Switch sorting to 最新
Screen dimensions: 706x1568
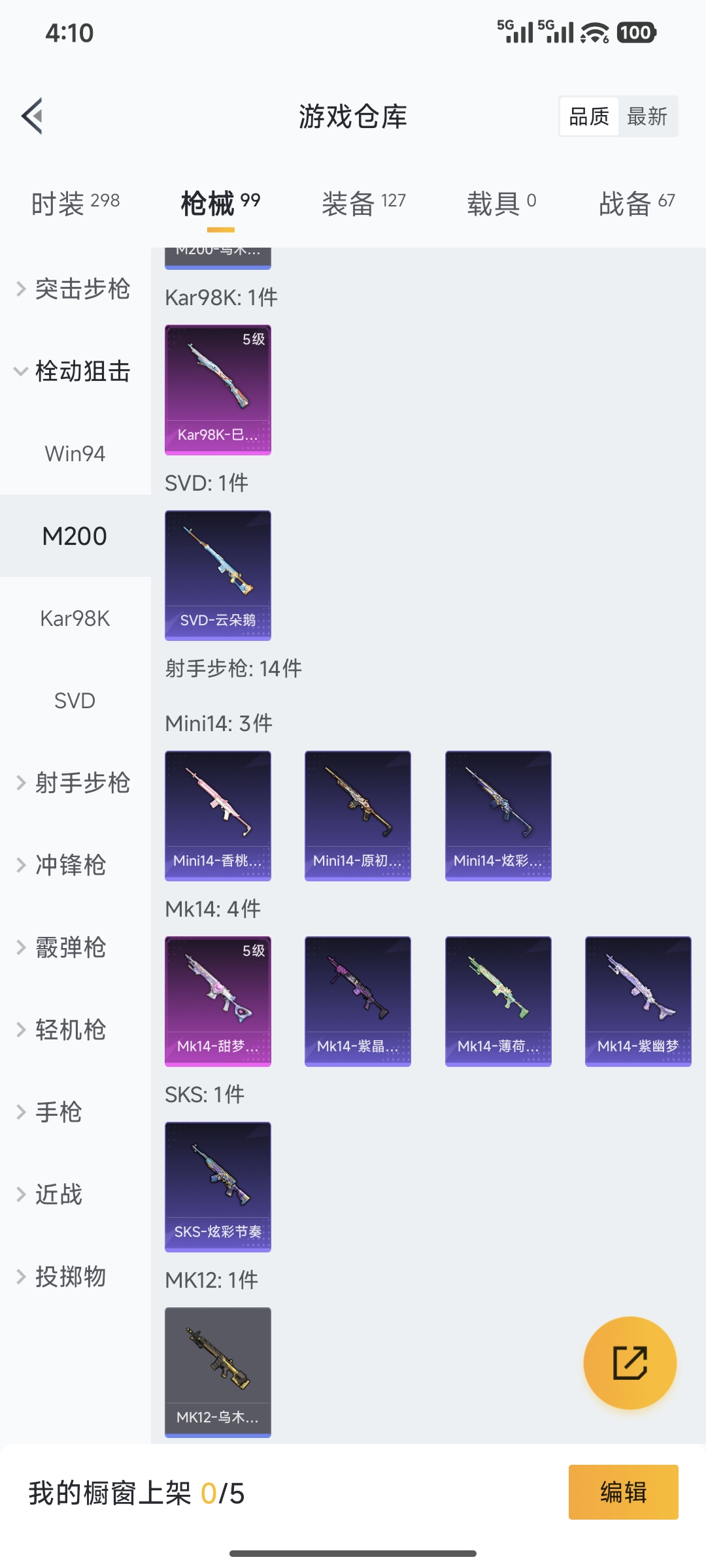(648, 116)
